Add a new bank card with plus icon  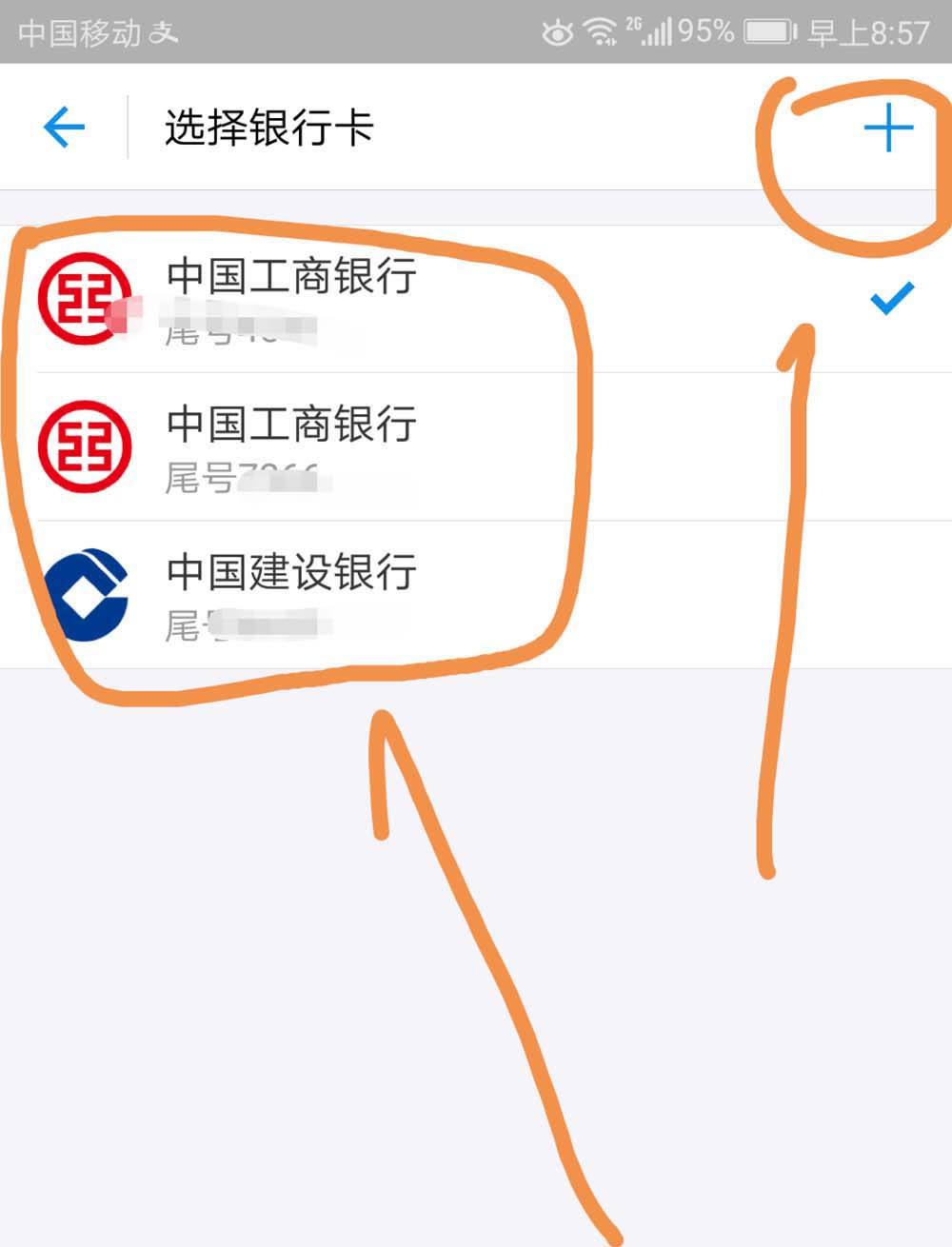pyautogui.click(x=887, y=128)
